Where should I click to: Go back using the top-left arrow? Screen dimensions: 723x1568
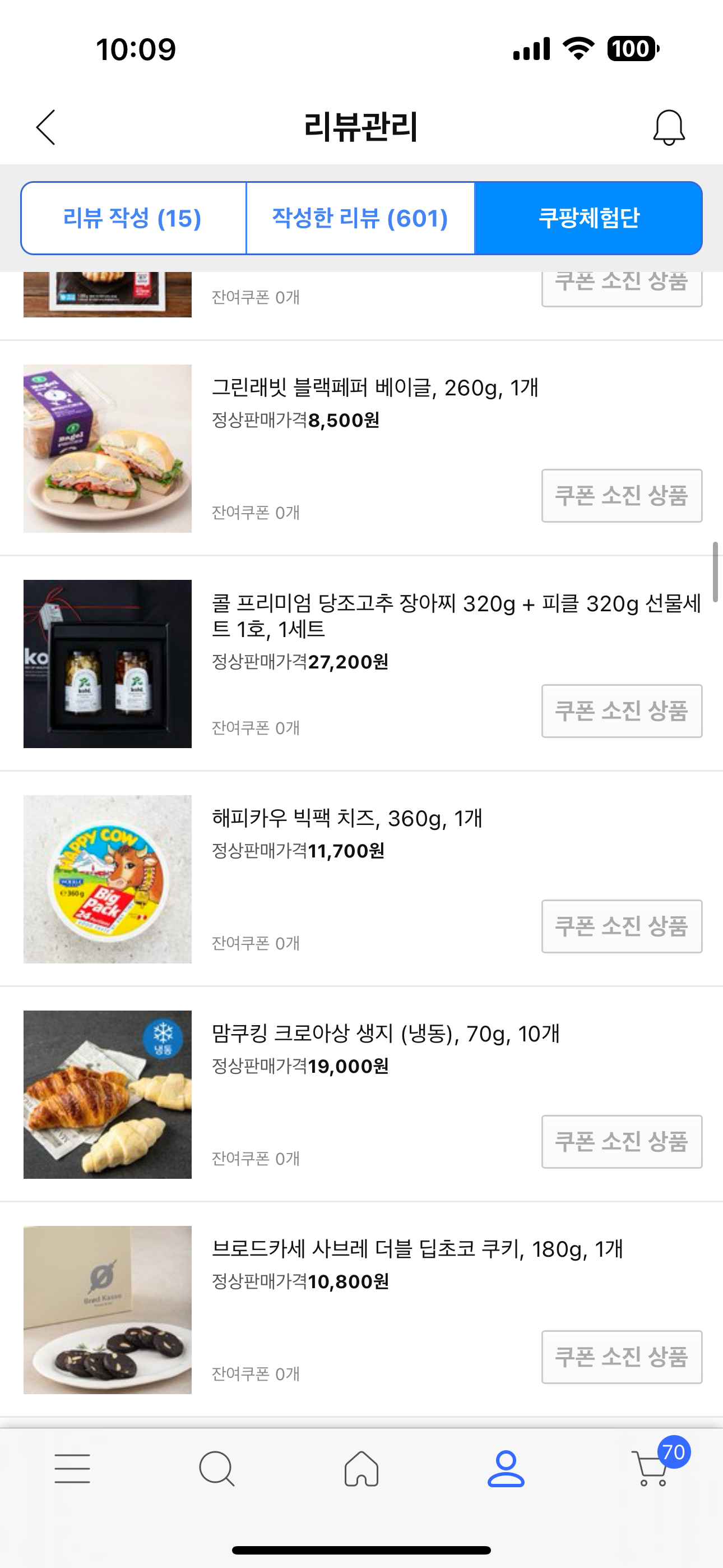pos(47,127)
